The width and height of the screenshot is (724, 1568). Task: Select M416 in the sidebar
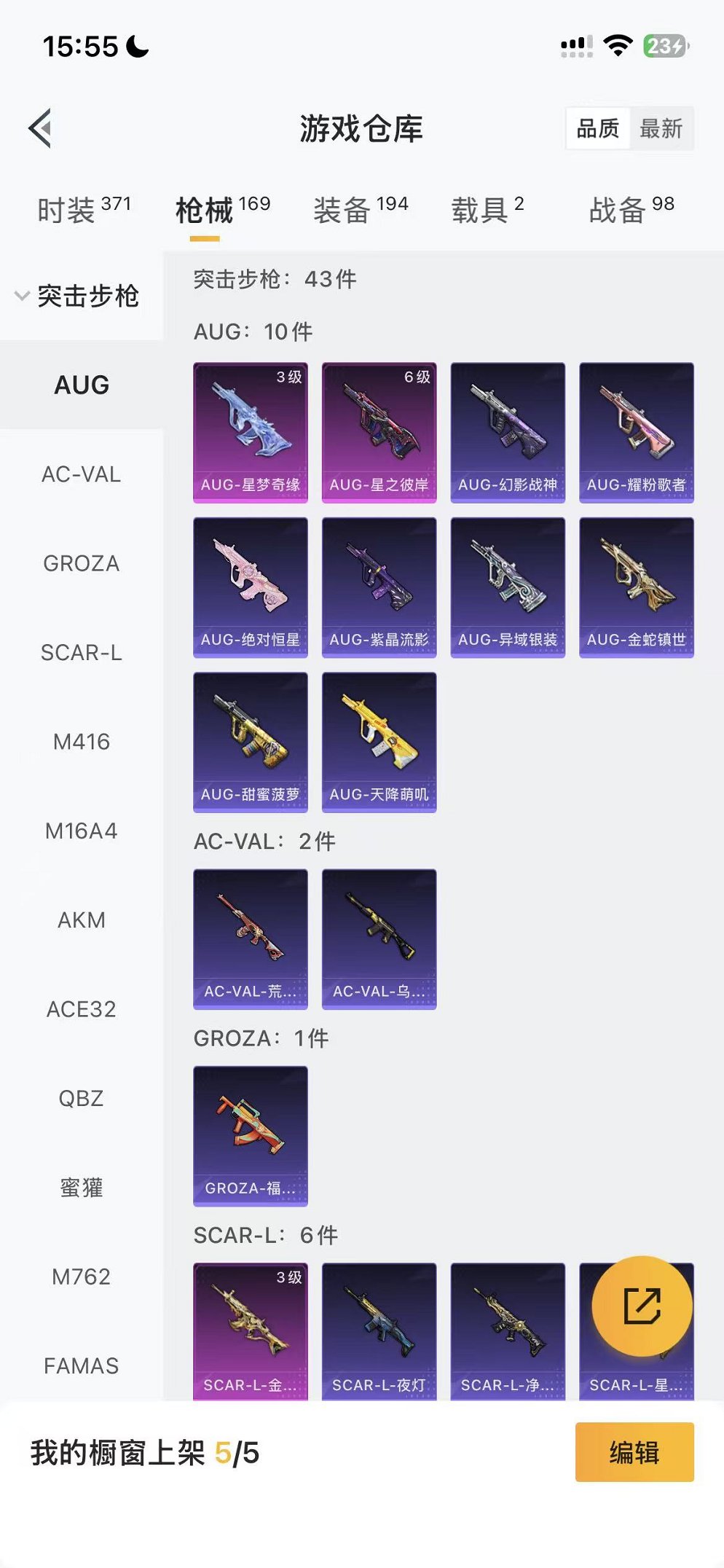point(81,742)
